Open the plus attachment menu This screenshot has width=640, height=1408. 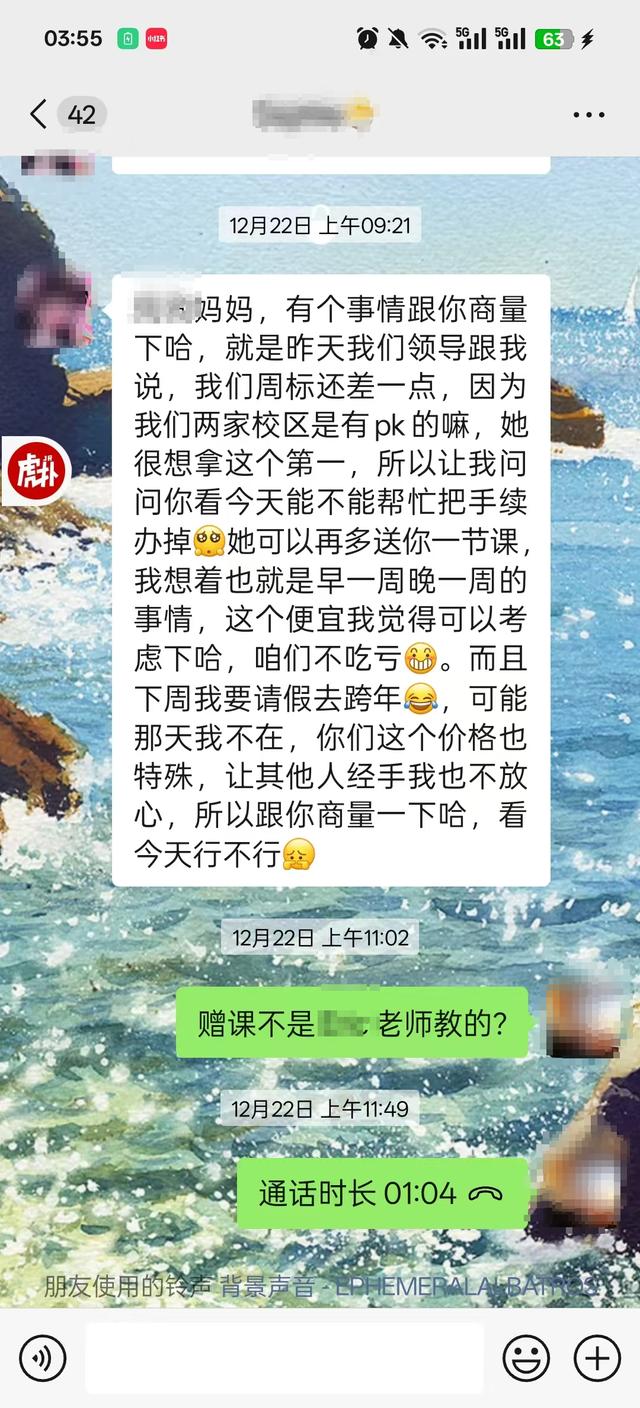coord(597,1358)
